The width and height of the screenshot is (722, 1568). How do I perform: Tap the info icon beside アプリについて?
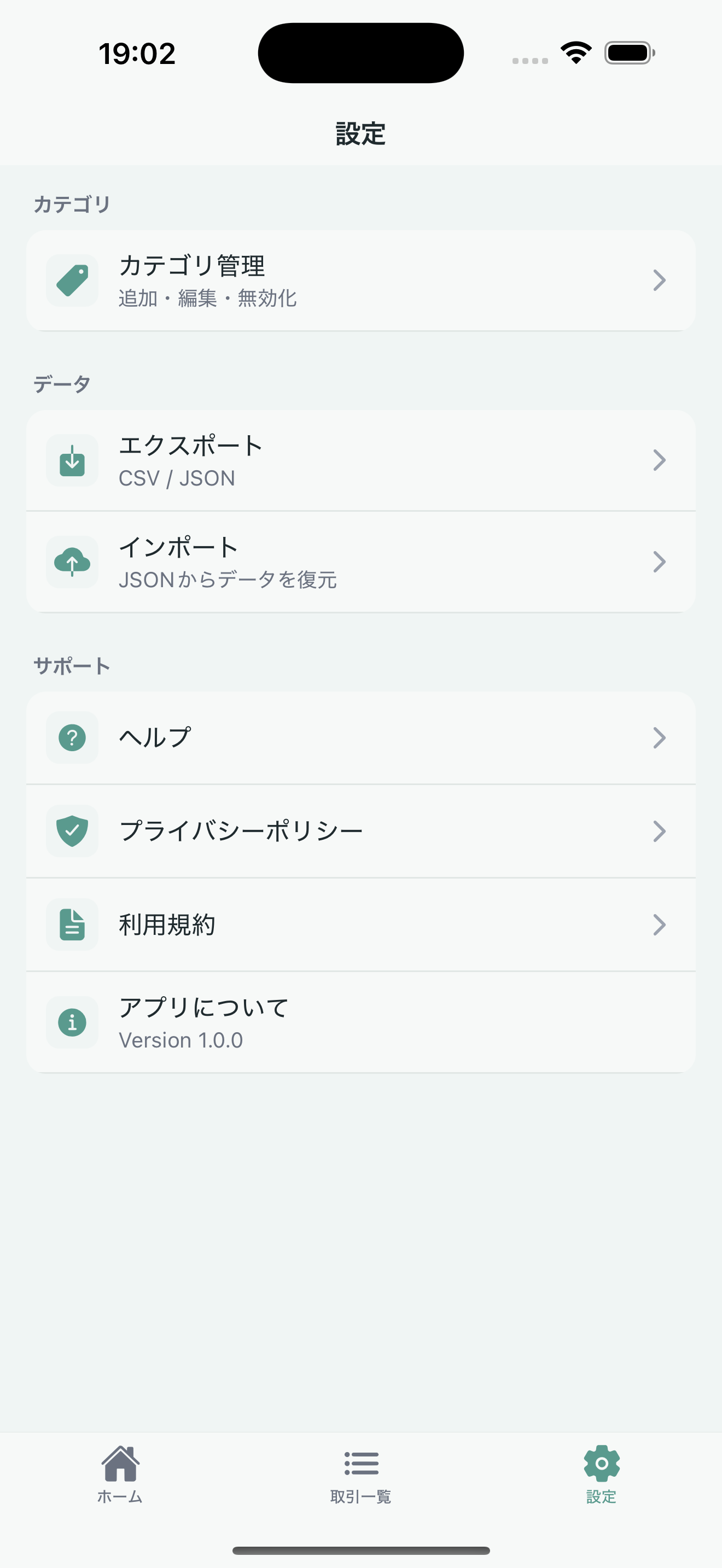[72, 1022]
